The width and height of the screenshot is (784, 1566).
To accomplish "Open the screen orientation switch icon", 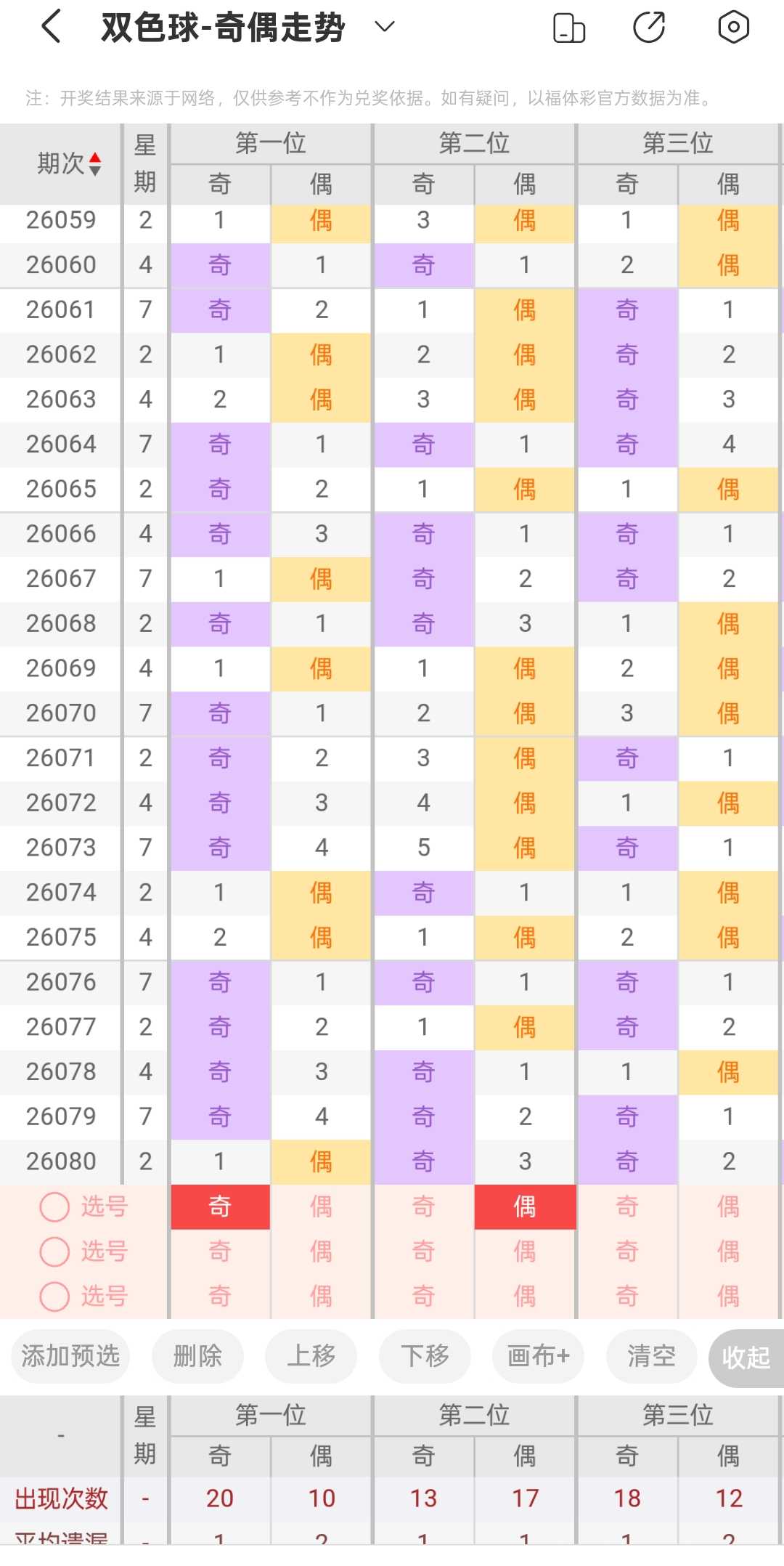I will pyautogui.click(x=569, y=28).
